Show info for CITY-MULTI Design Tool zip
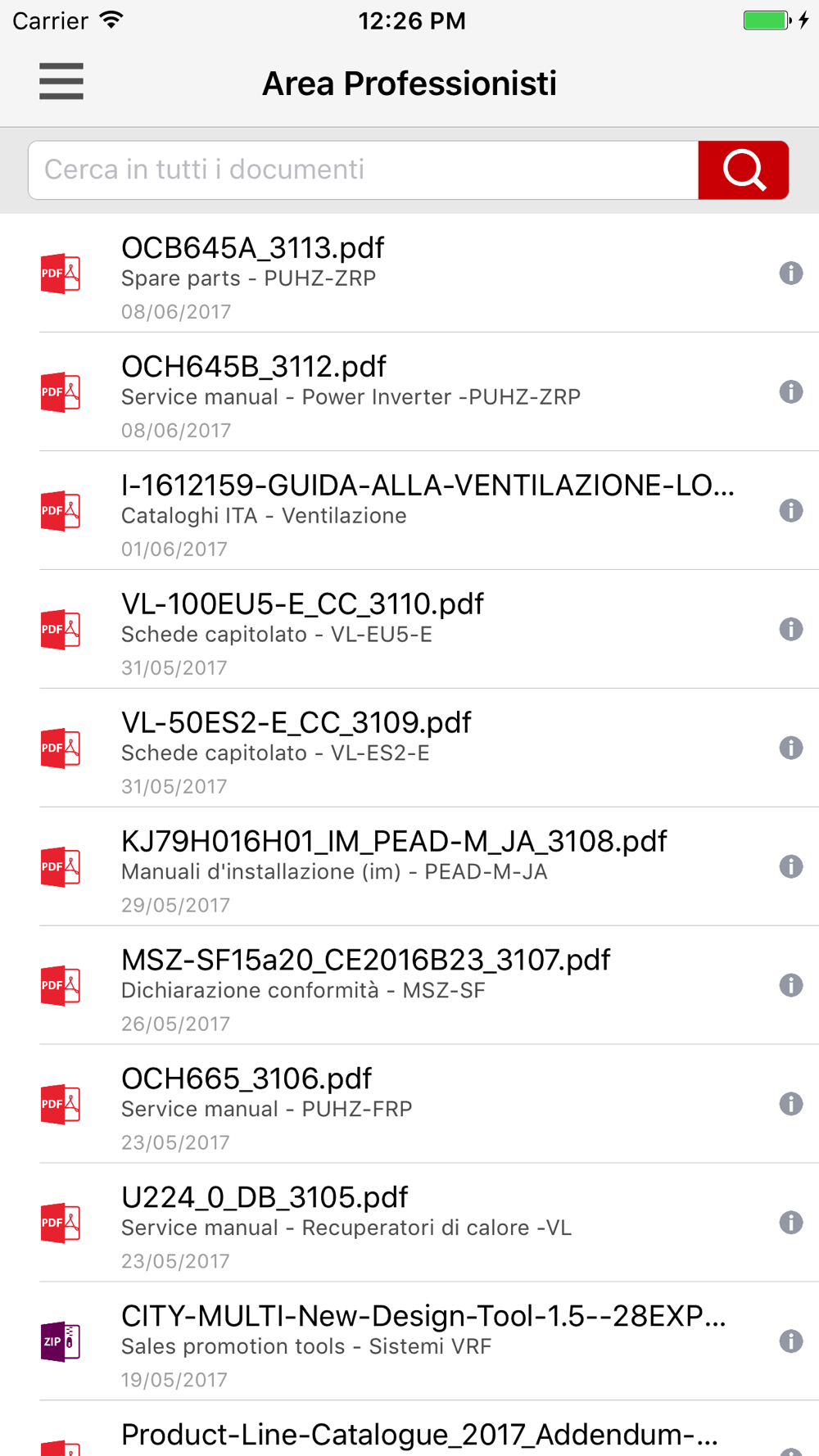This screenshot has width=819, height=1456. click(791, 1342)
